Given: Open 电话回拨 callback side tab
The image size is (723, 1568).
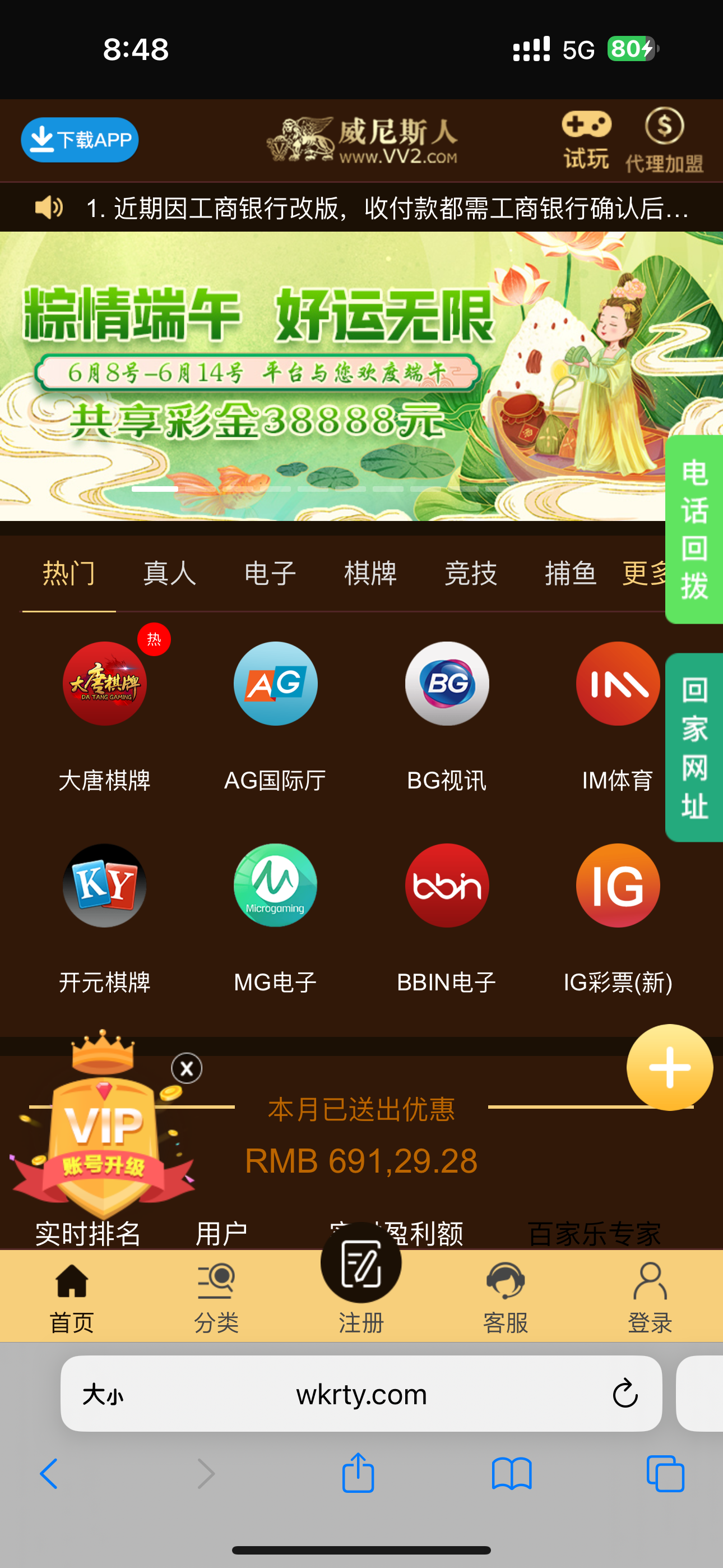Looking at the screenshot, I should pos(694,529).
